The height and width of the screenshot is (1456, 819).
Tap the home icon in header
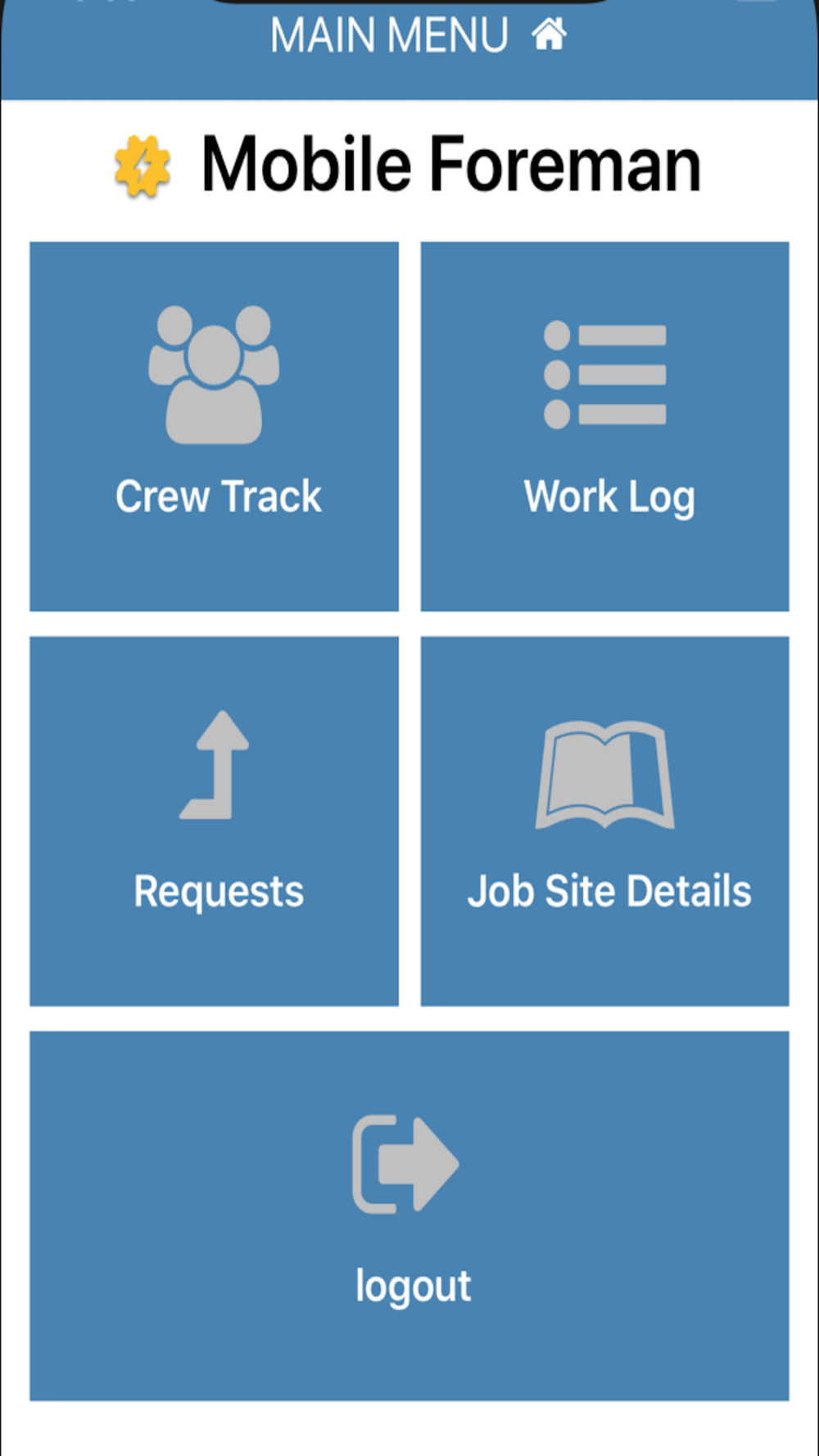[x=549, y=34]
